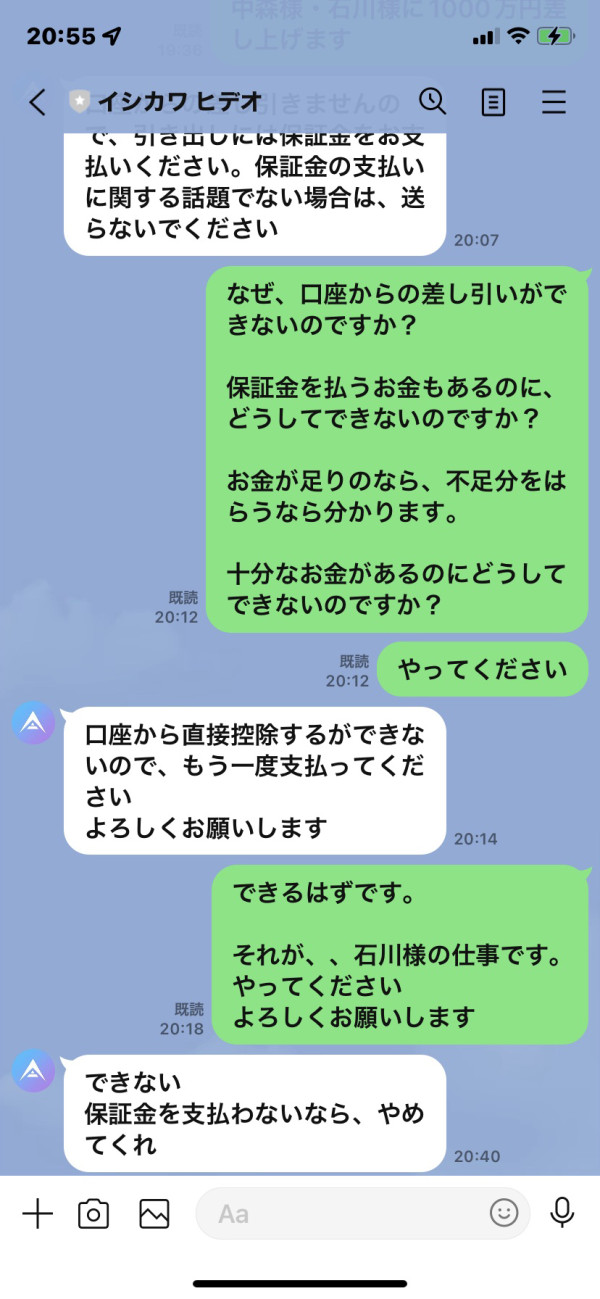Open the chat hamburger menu

(x=553, y=102)
